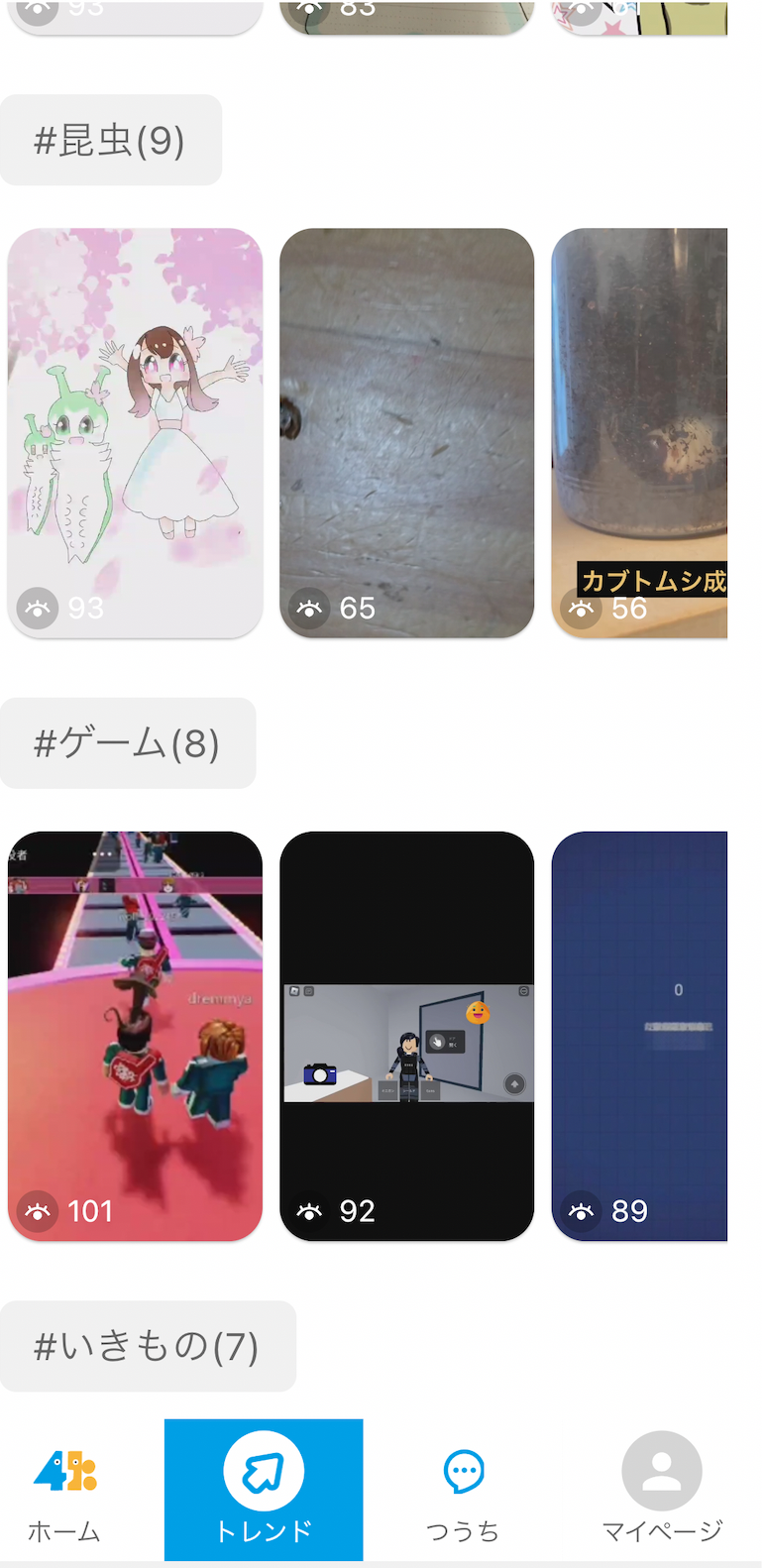Image resolution: width=765 pixels, height=1568 pixels.
Task: Open the カブトムシ video with 56 views
Action: point(639,432)
